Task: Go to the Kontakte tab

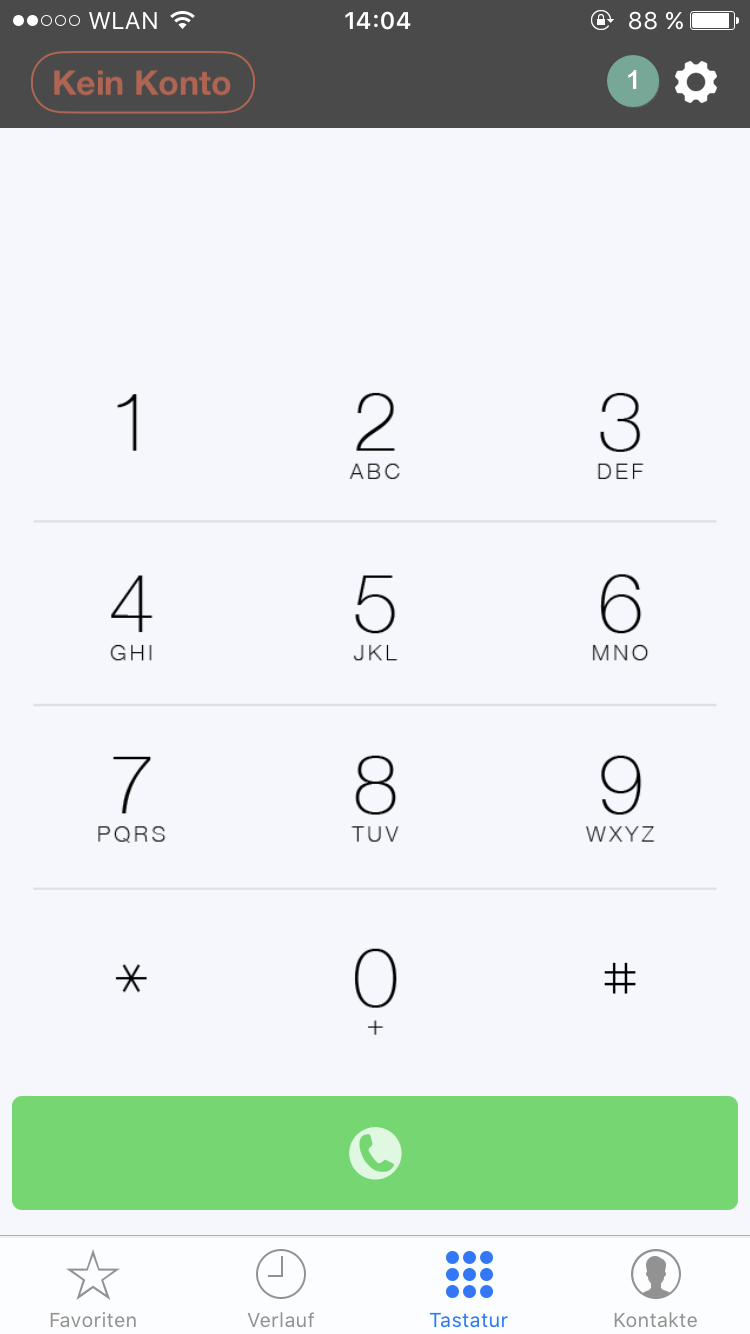Action: 656,1288
